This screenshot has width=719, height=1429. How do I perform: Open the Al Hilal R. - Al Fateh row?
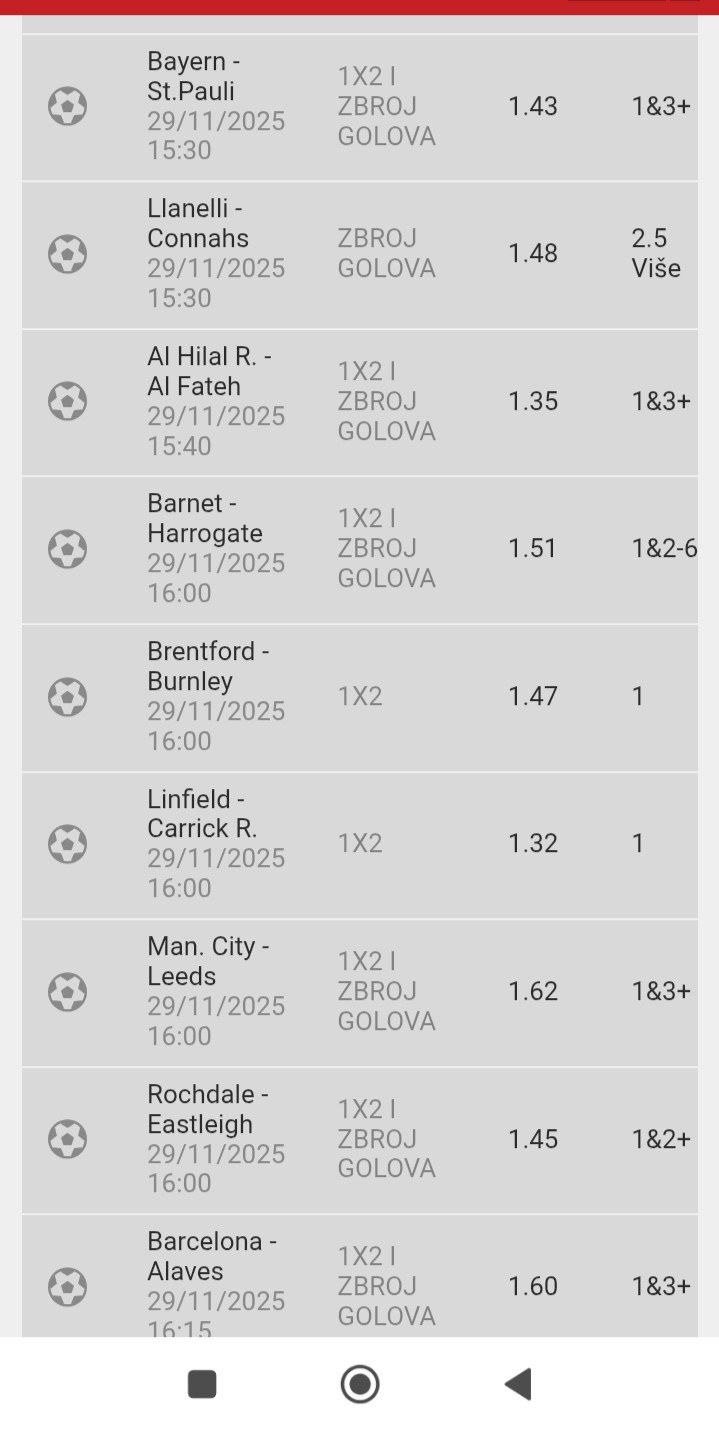(359, 402)
